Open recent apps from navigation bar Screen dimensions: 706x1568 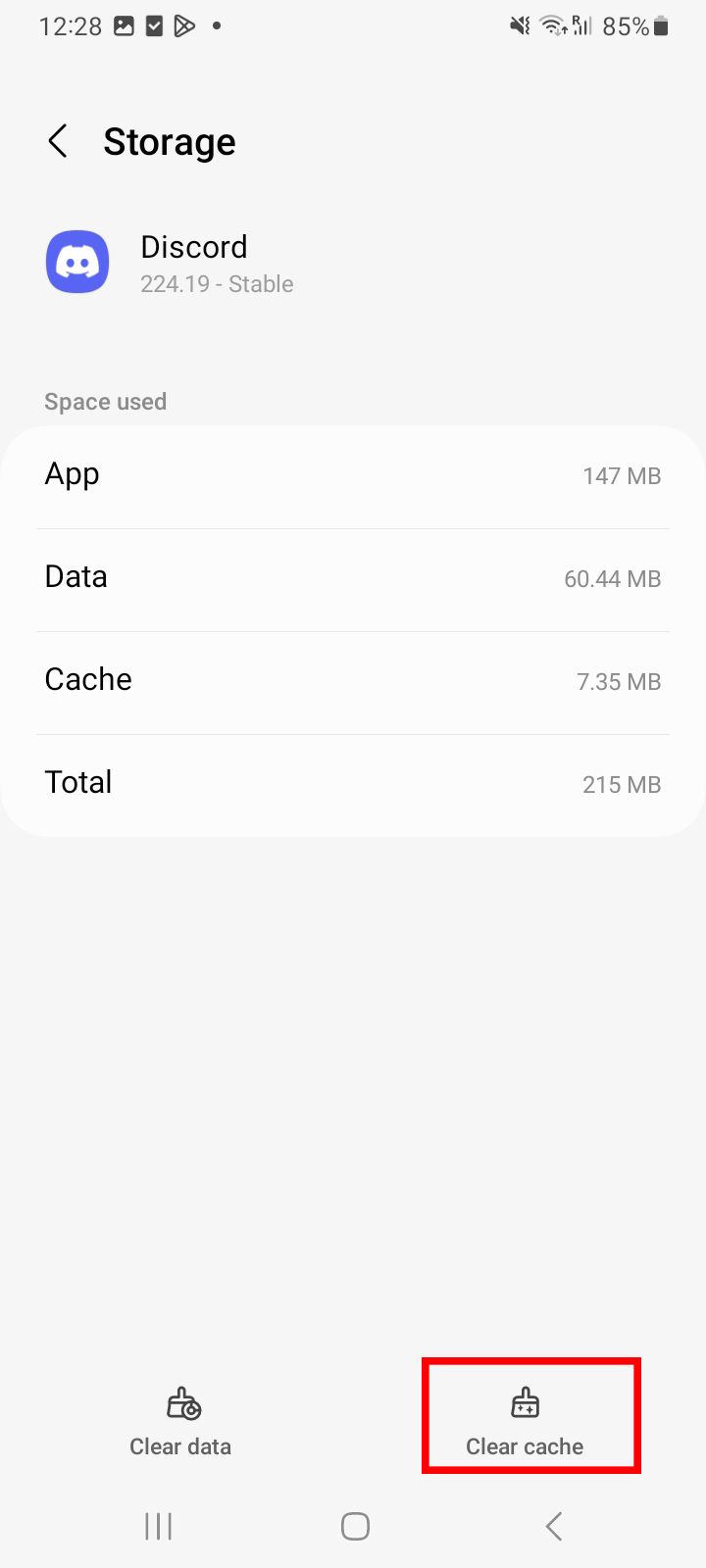157,1526
